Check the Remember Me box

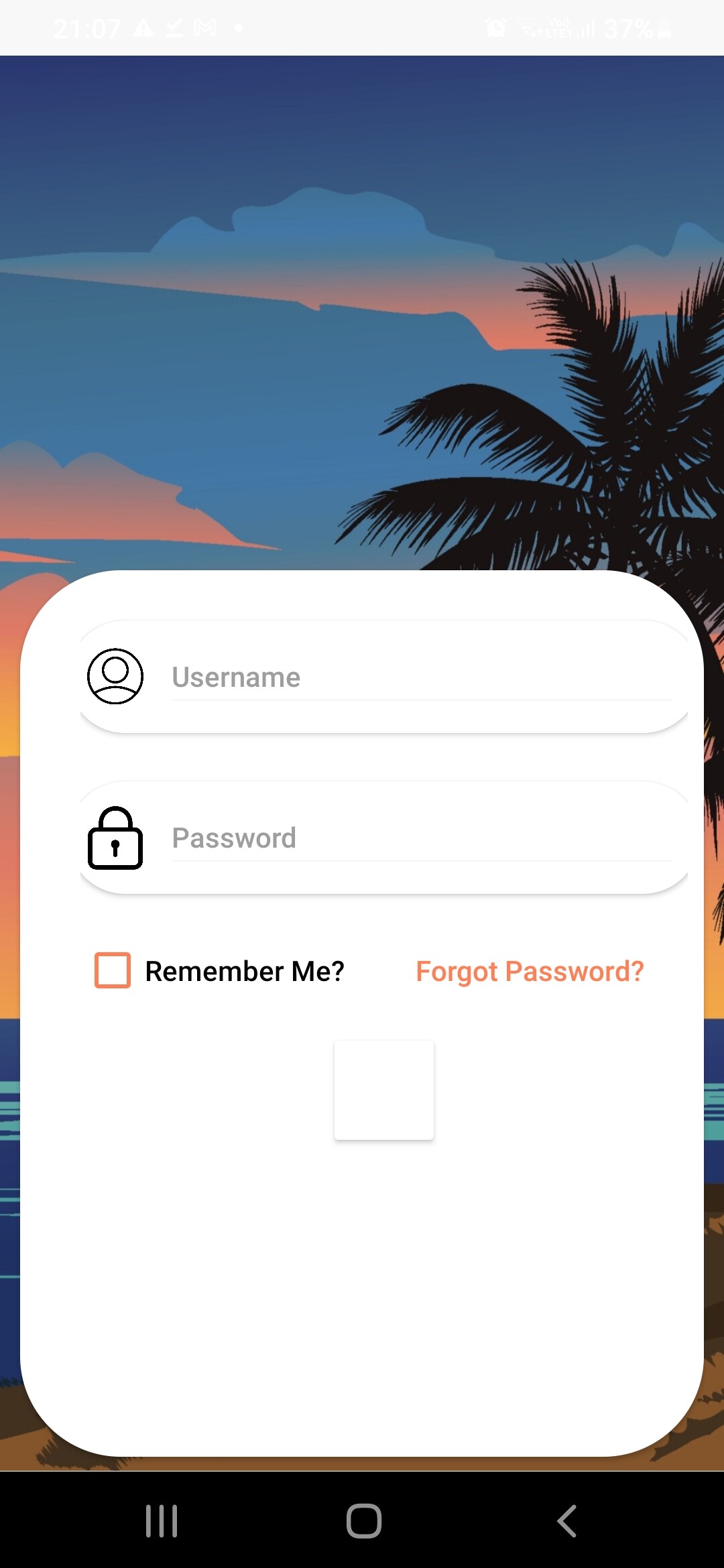tap(113, 970)
